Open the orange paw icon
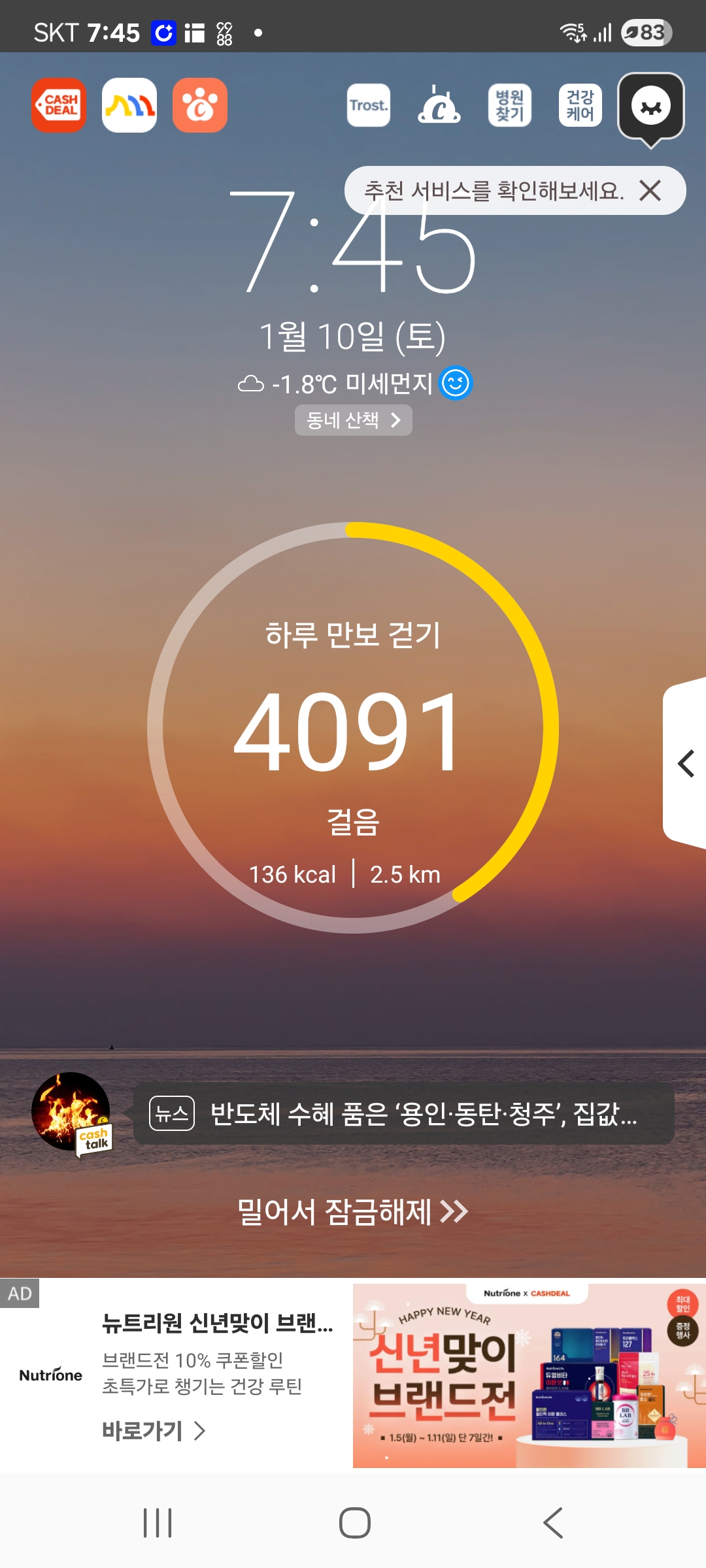The image size is (706, 1568). [200, 105]
